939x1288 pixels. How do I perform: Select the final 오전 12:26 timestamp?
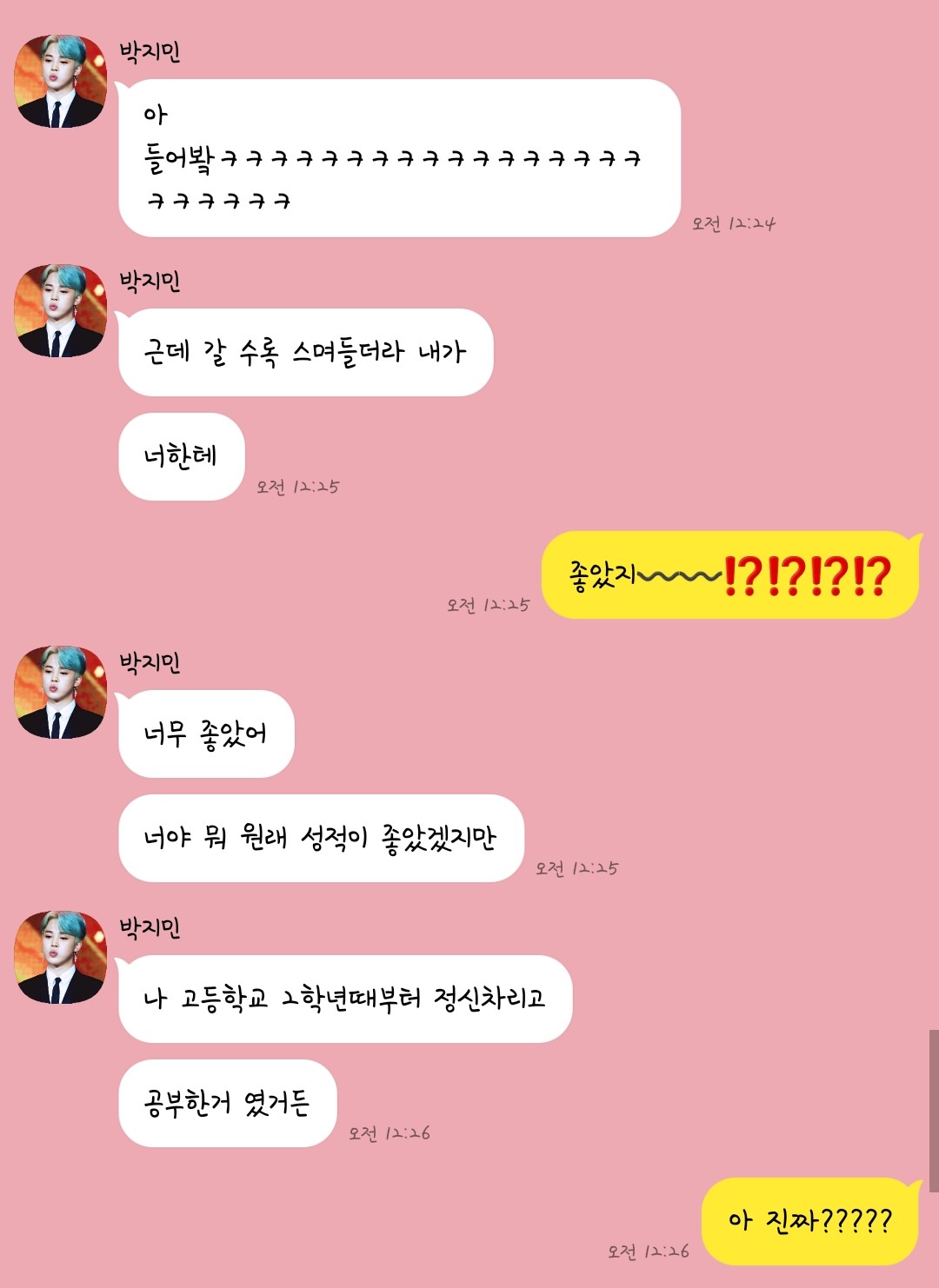tap(647, 1251)
